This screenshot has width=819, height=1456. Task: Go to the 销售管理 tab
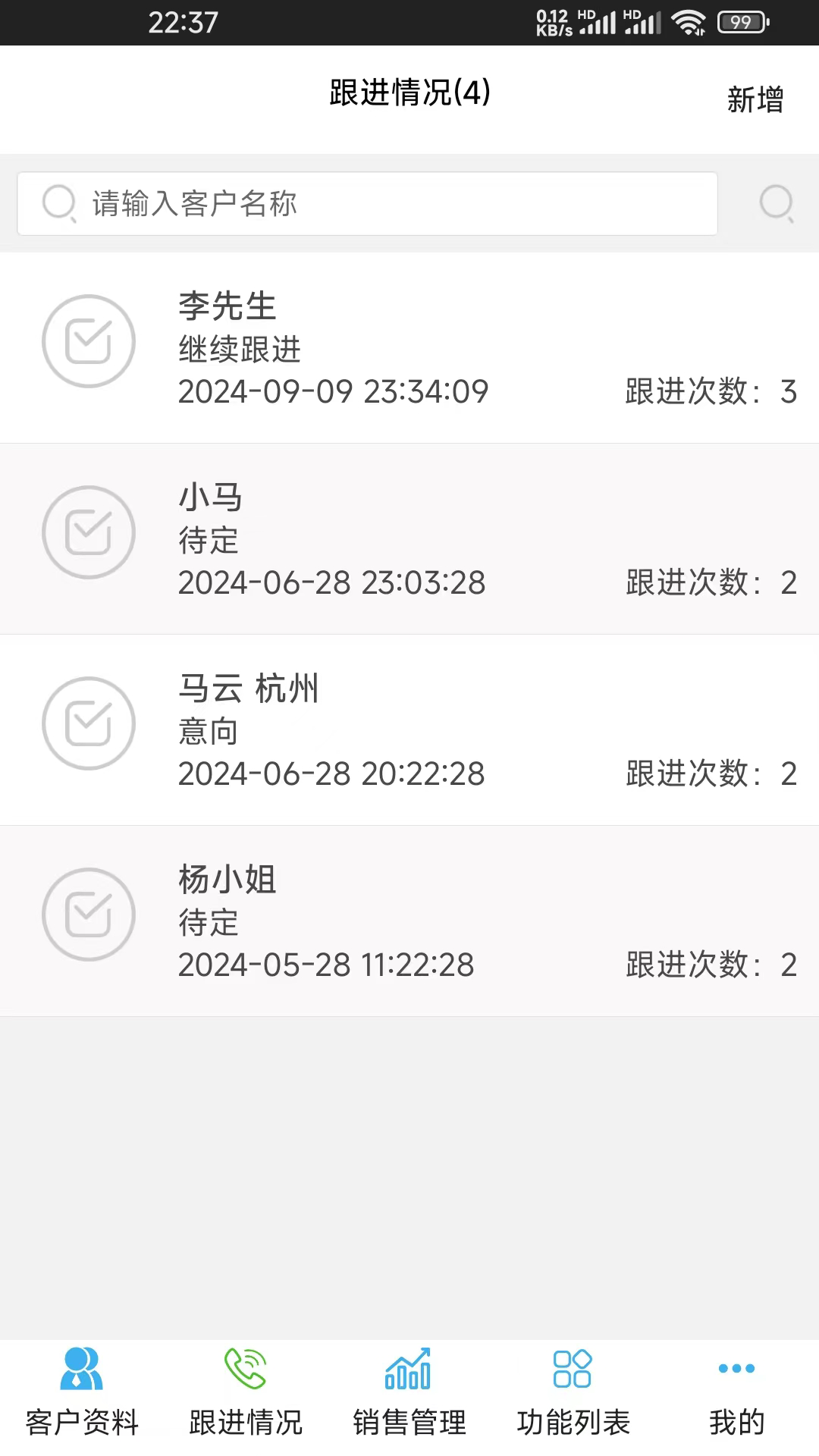coord(409,1393)
